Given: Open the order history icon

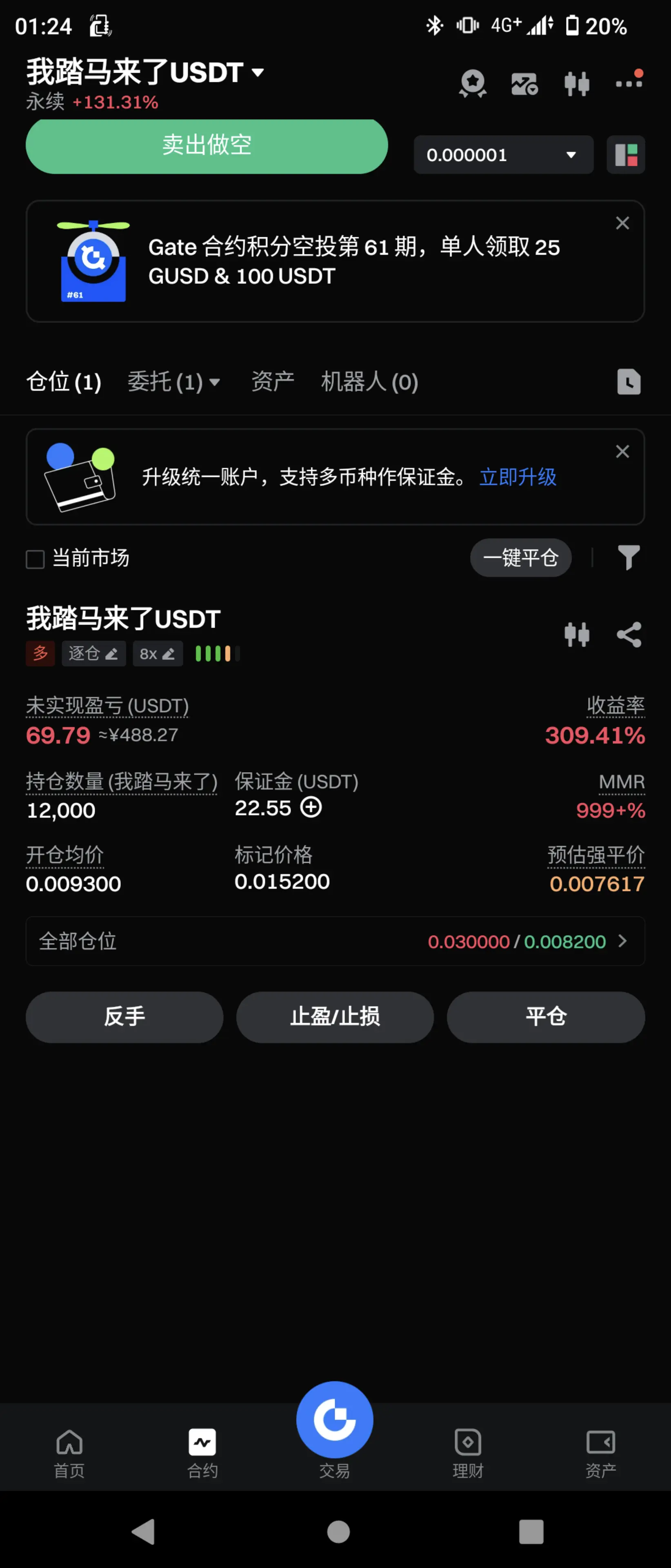Looking at the screenshot, I should [629, 382].
